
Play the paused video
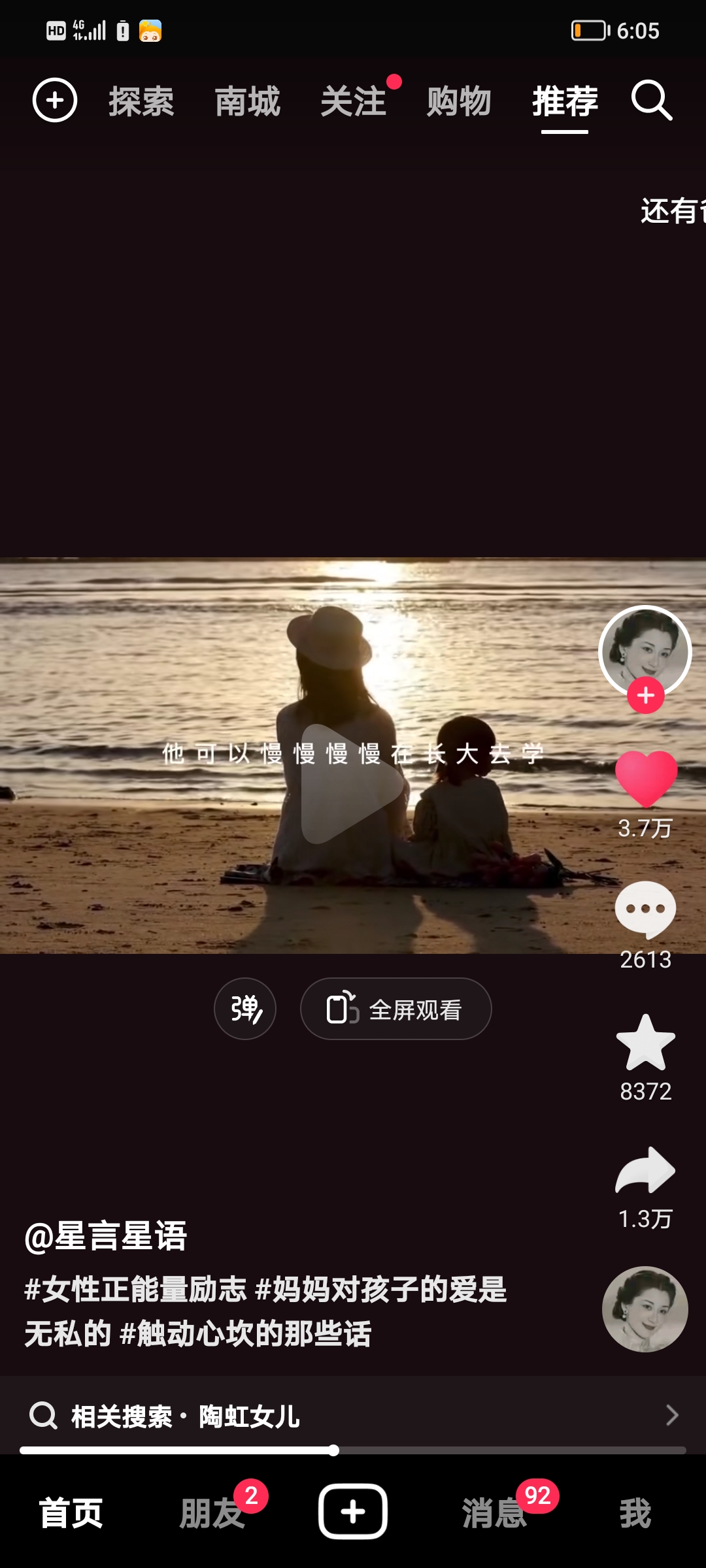click(x=352, y=784)
